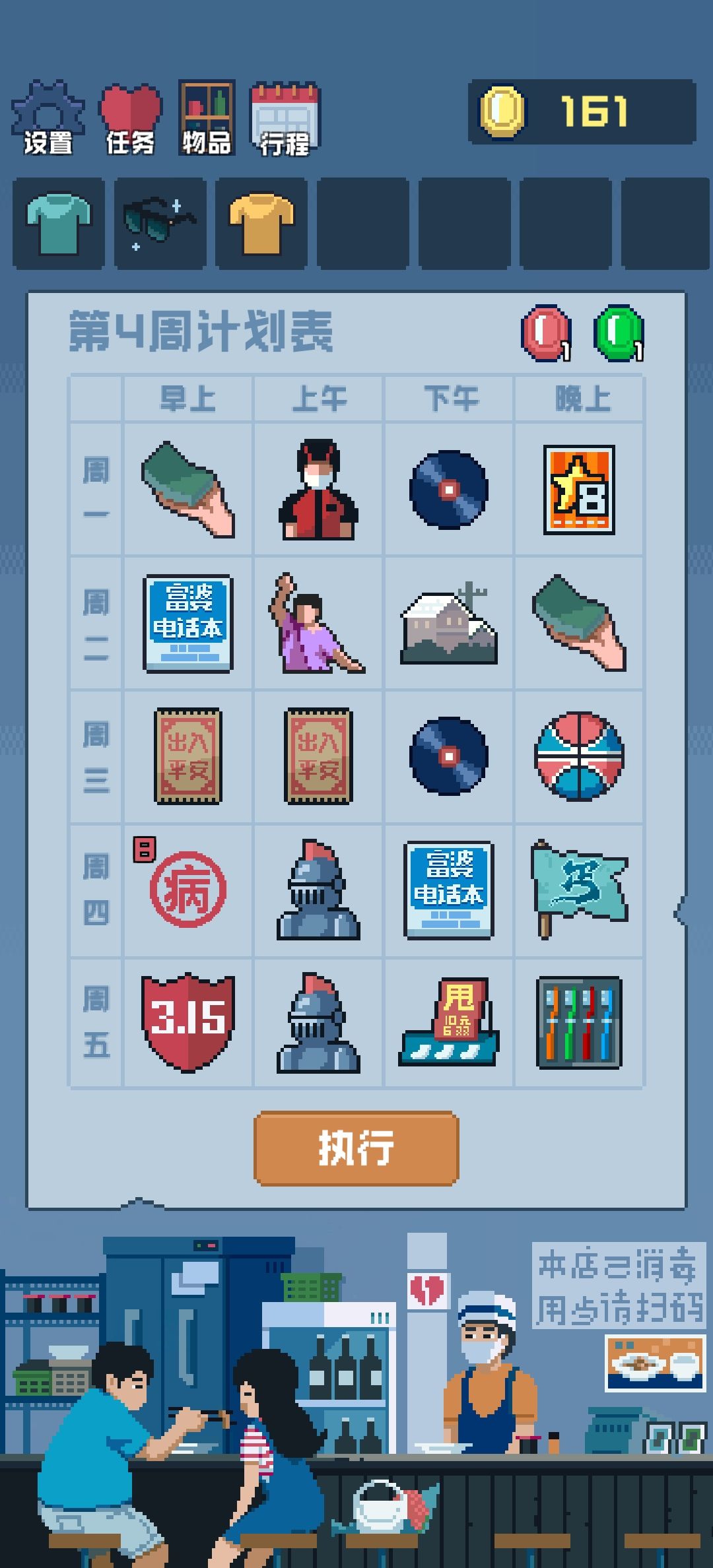This screenshot has height=1568, width=713.
Task: Open the 任务 tasks heart
Action: 130,119
